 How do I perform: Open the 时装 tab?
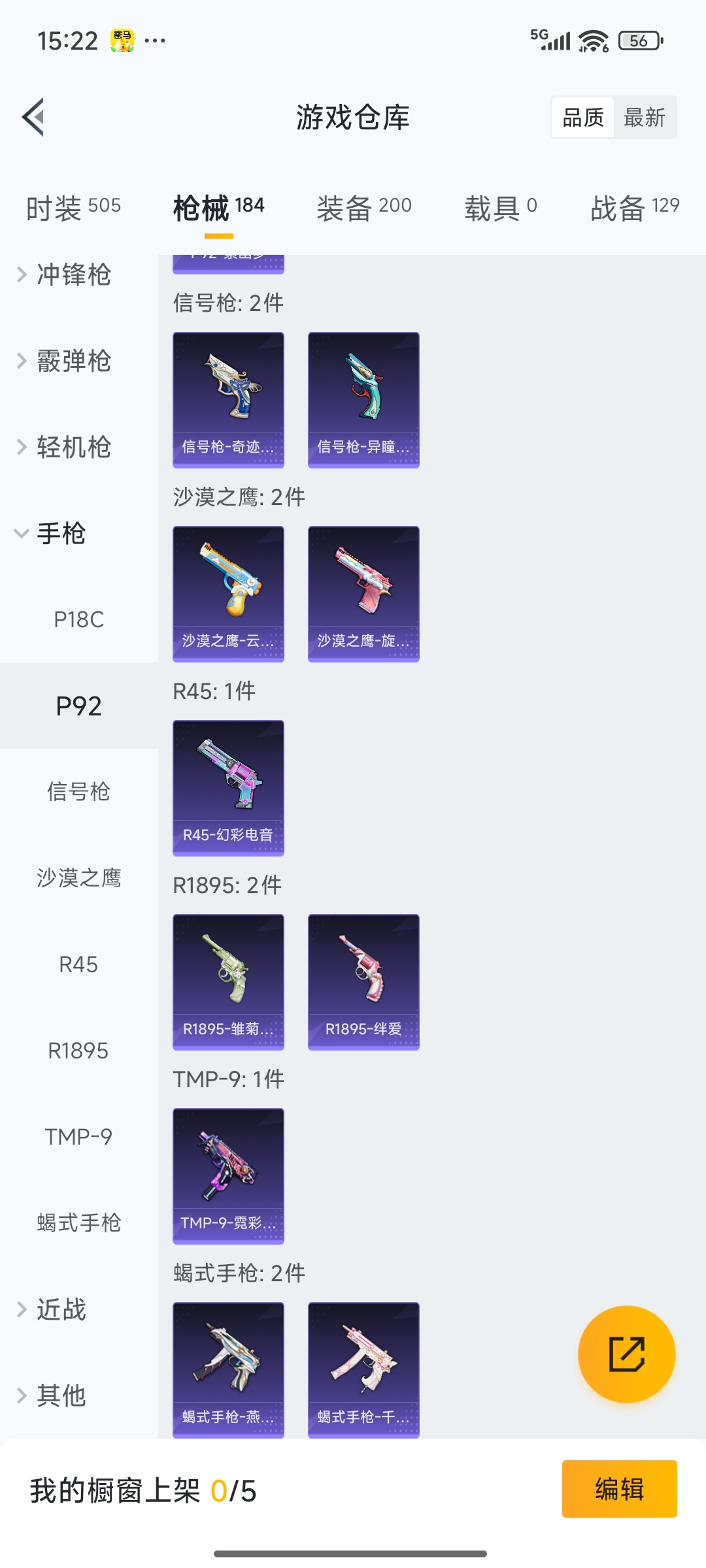point(71,206)
